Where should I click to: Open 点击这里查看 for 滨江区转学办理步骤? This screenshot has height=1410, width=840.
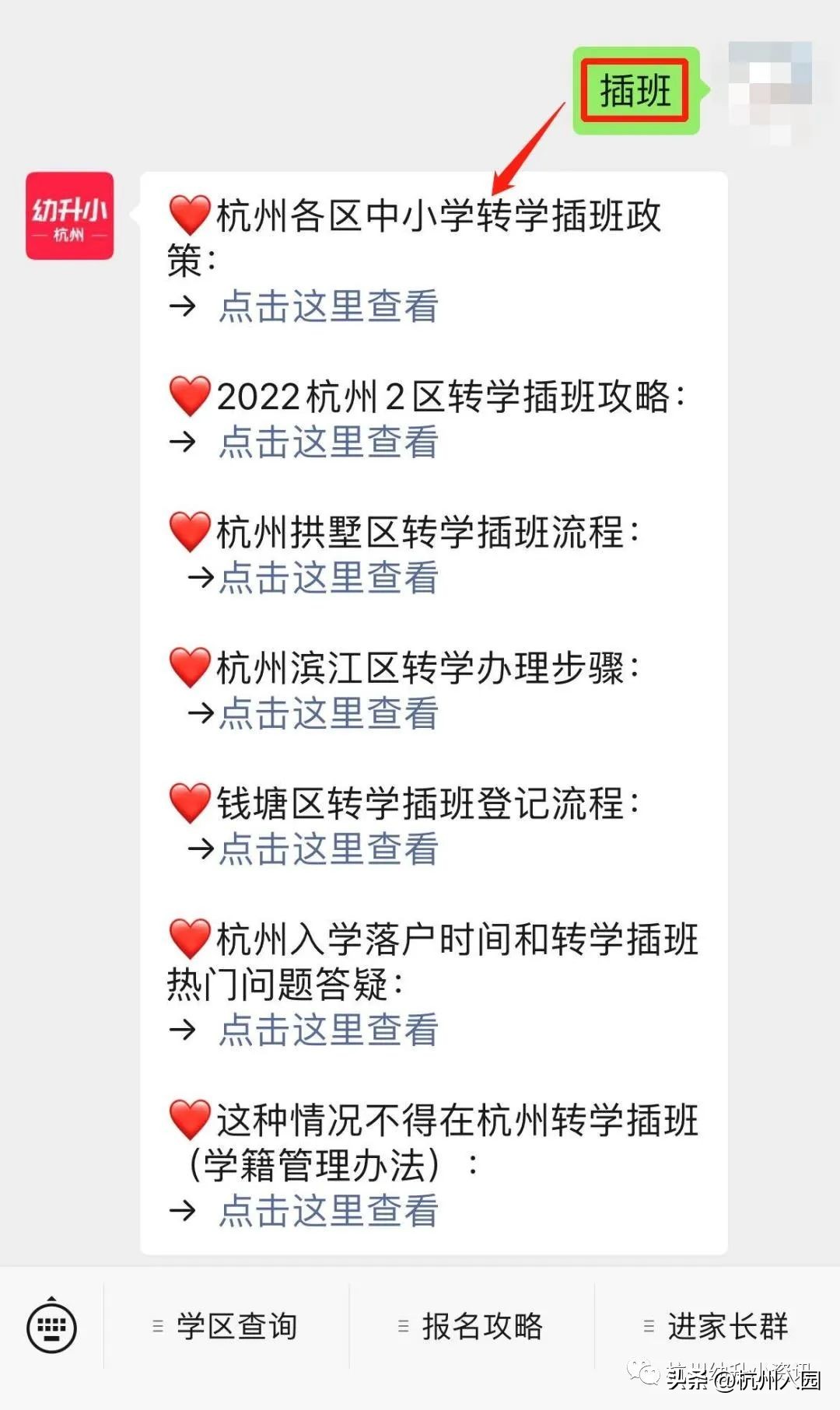(327, 712)
